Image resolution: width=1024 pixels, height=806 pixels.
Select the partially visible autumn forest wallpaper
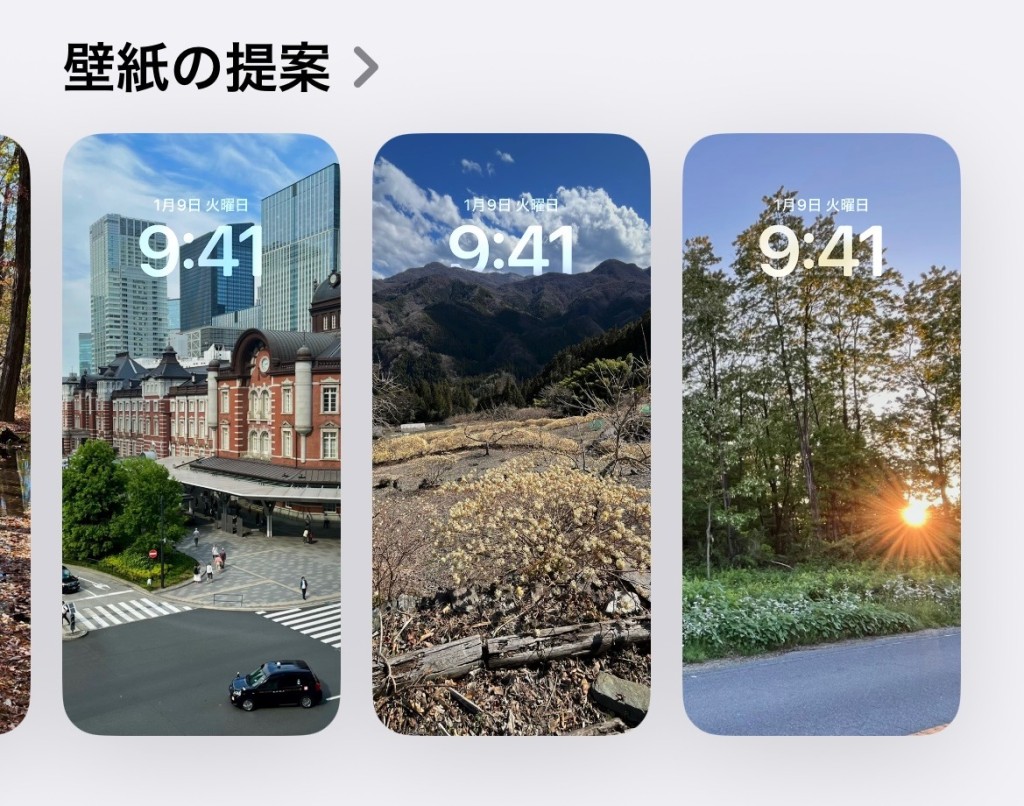[14, 435]
